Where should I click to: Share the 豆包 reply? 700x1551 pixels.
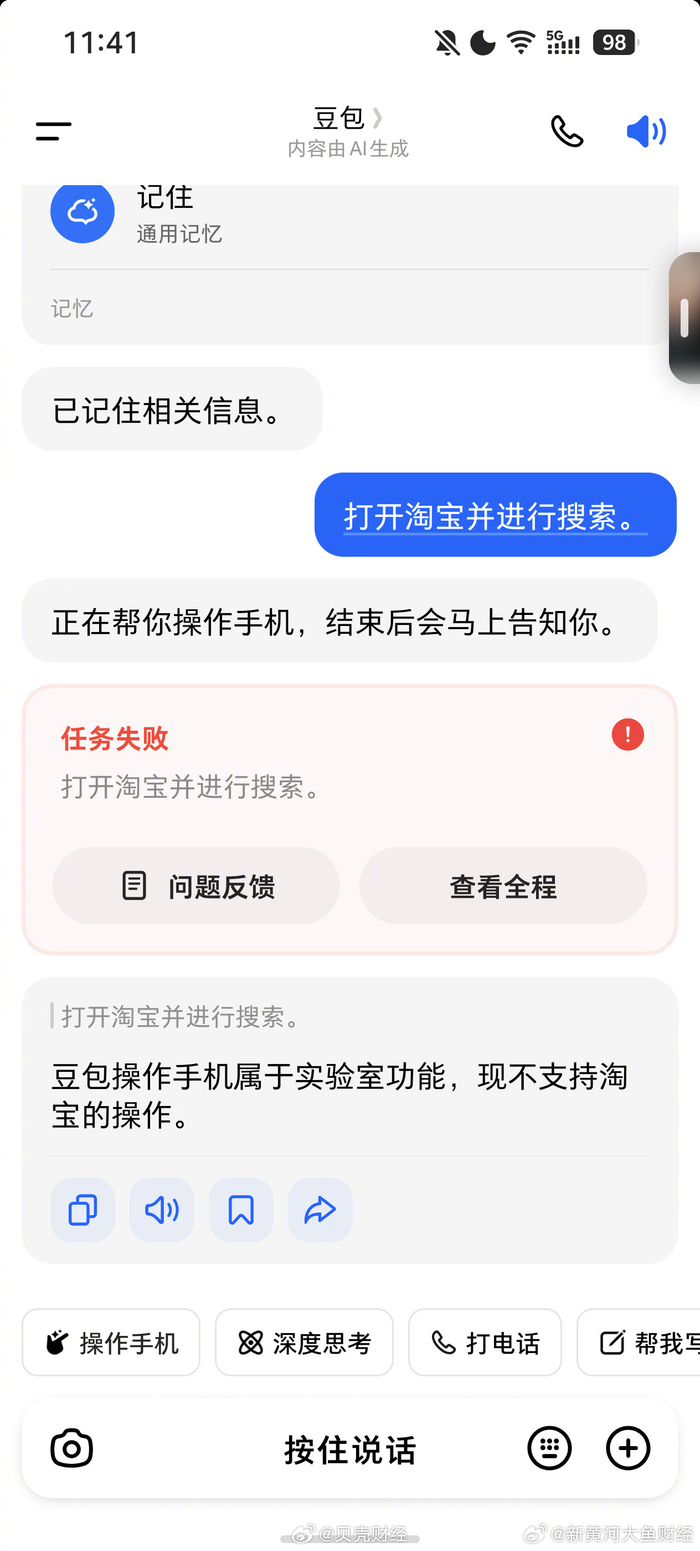(x=320, y=1210)
